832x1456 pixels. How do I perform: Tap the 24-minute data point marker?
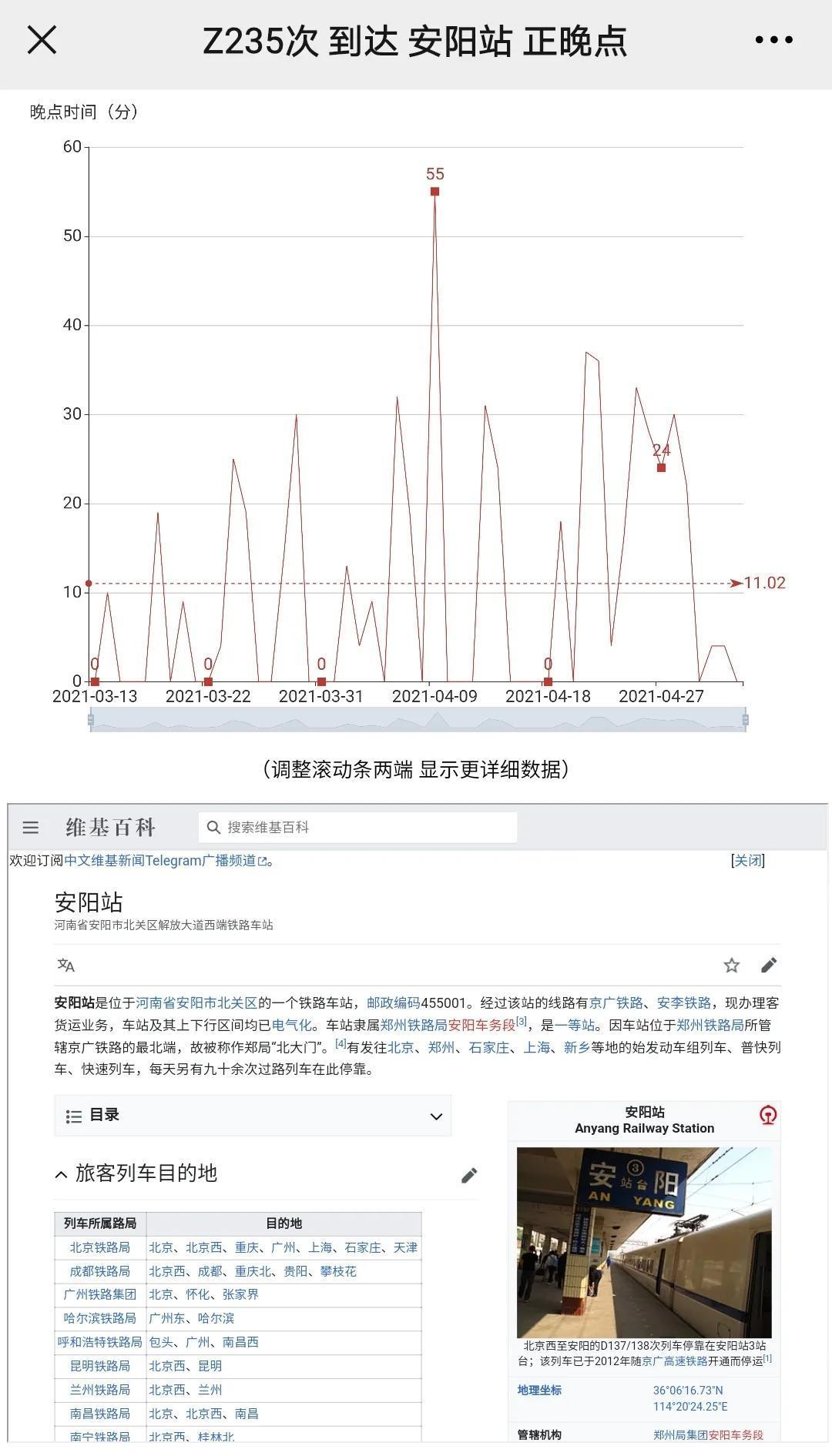pyautogui.click(x=661, y=467)
